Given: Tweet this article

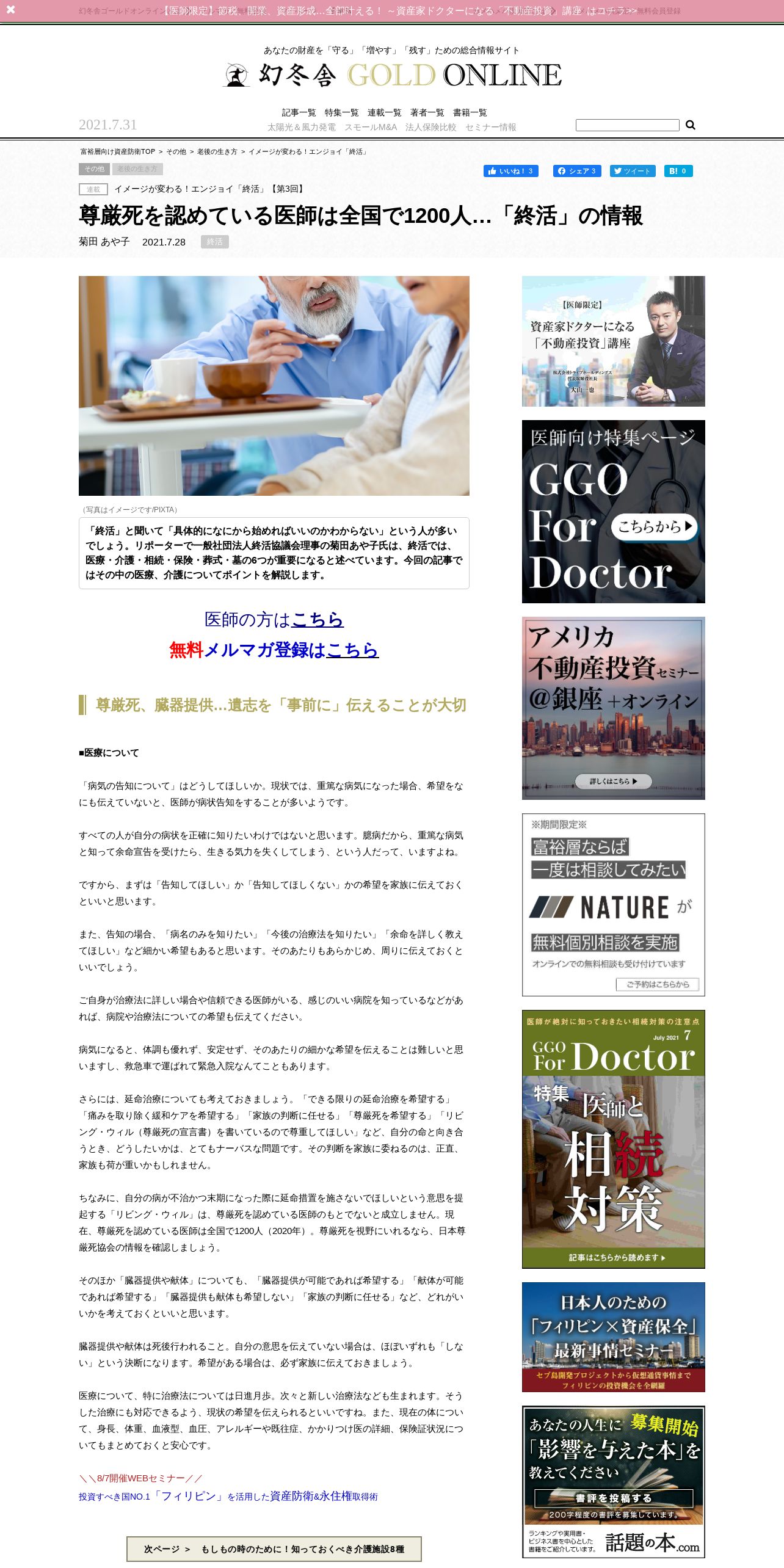Looking at the screenshot, I should click(633, 171).
